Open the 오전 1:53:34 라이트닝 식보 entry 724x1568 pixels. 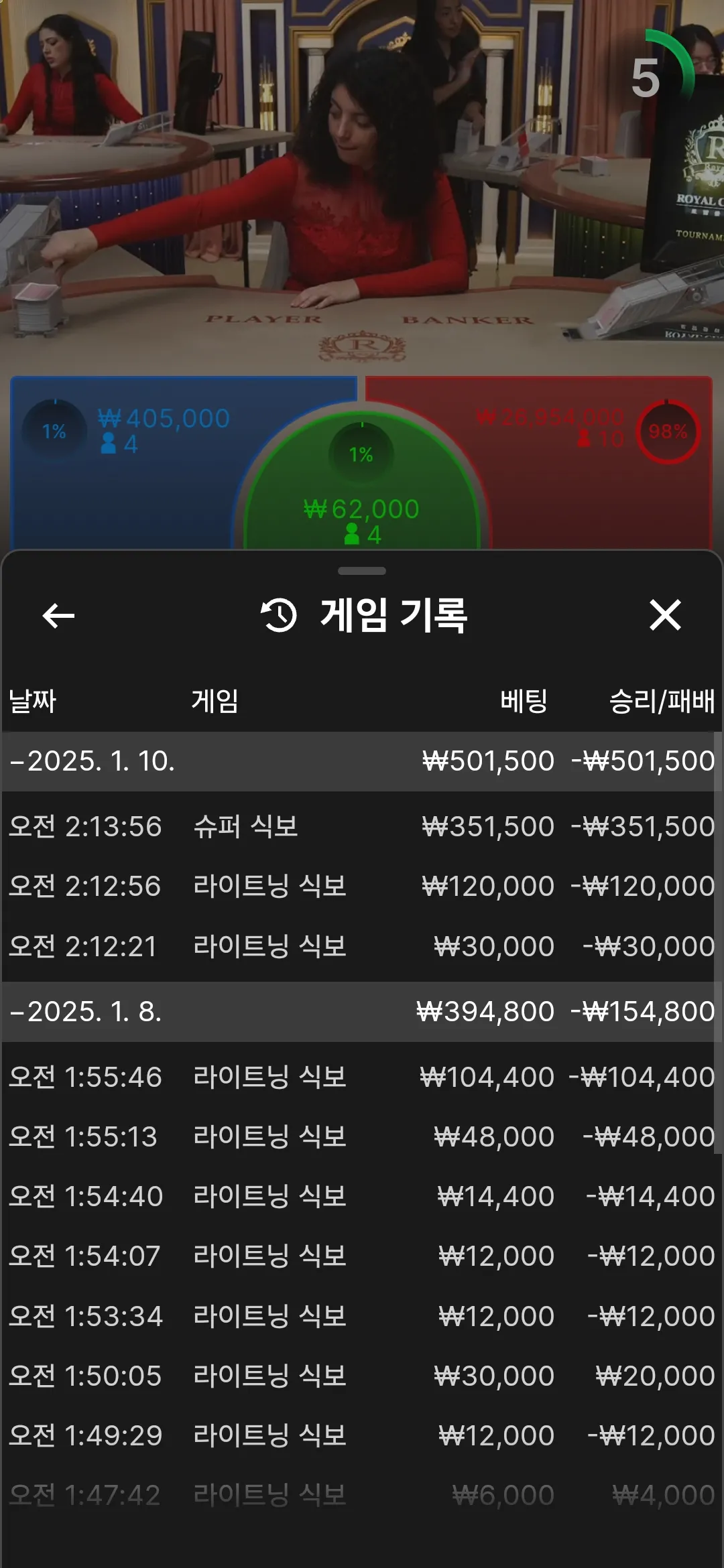361,1316
